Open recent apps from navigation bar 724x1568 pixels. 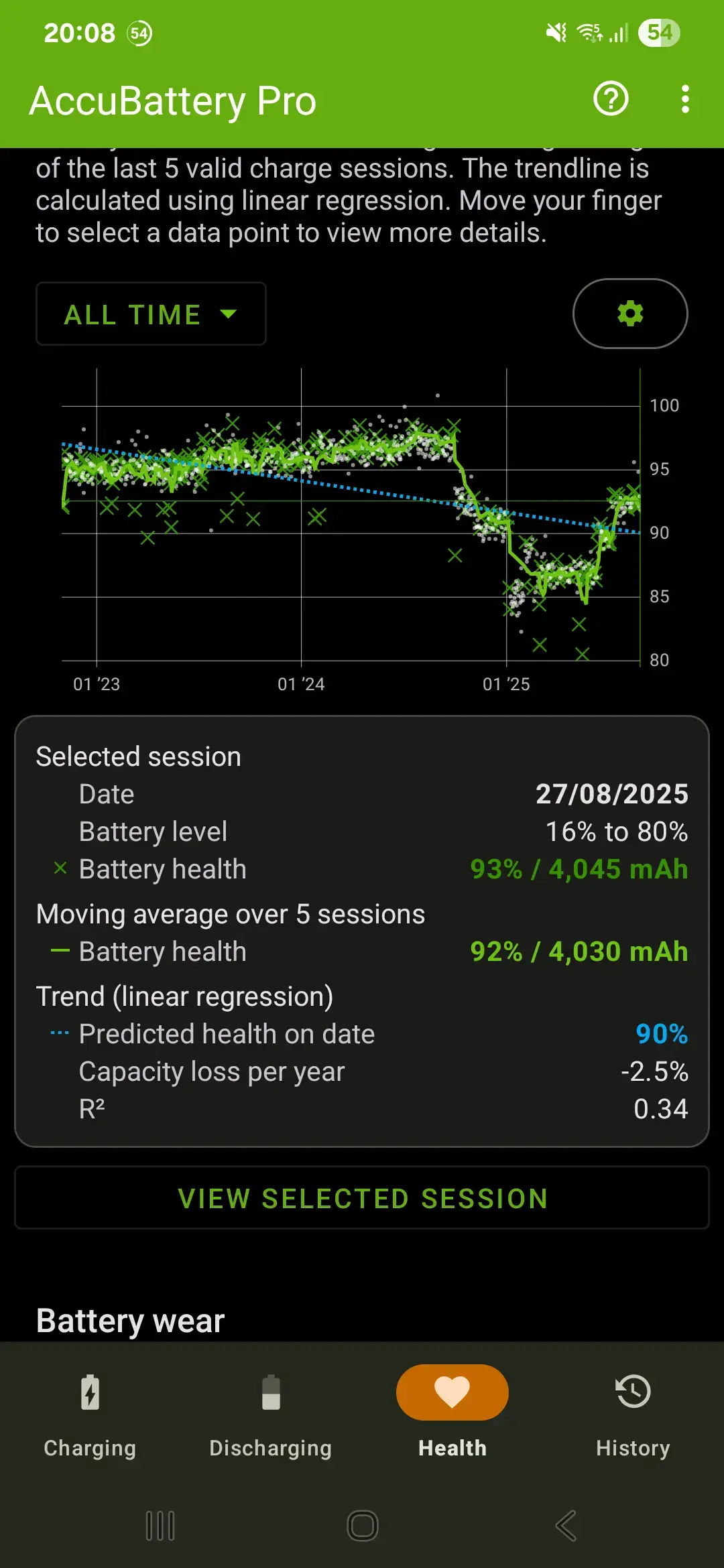coord(160,1526)
